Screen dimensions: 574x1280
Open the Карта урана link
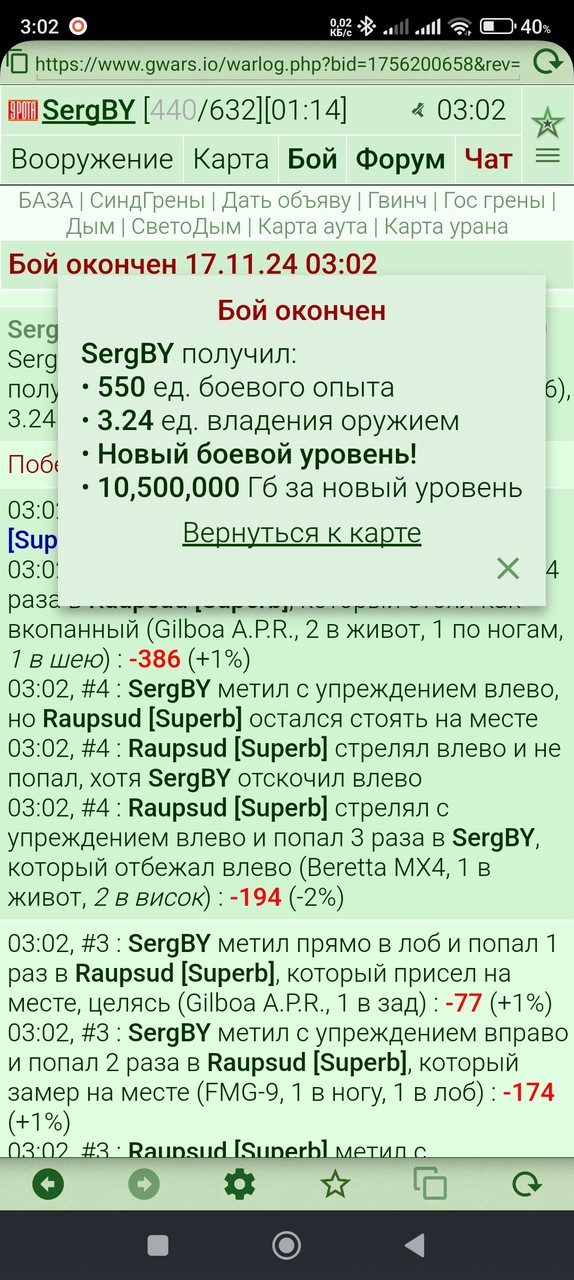point(446,227)
